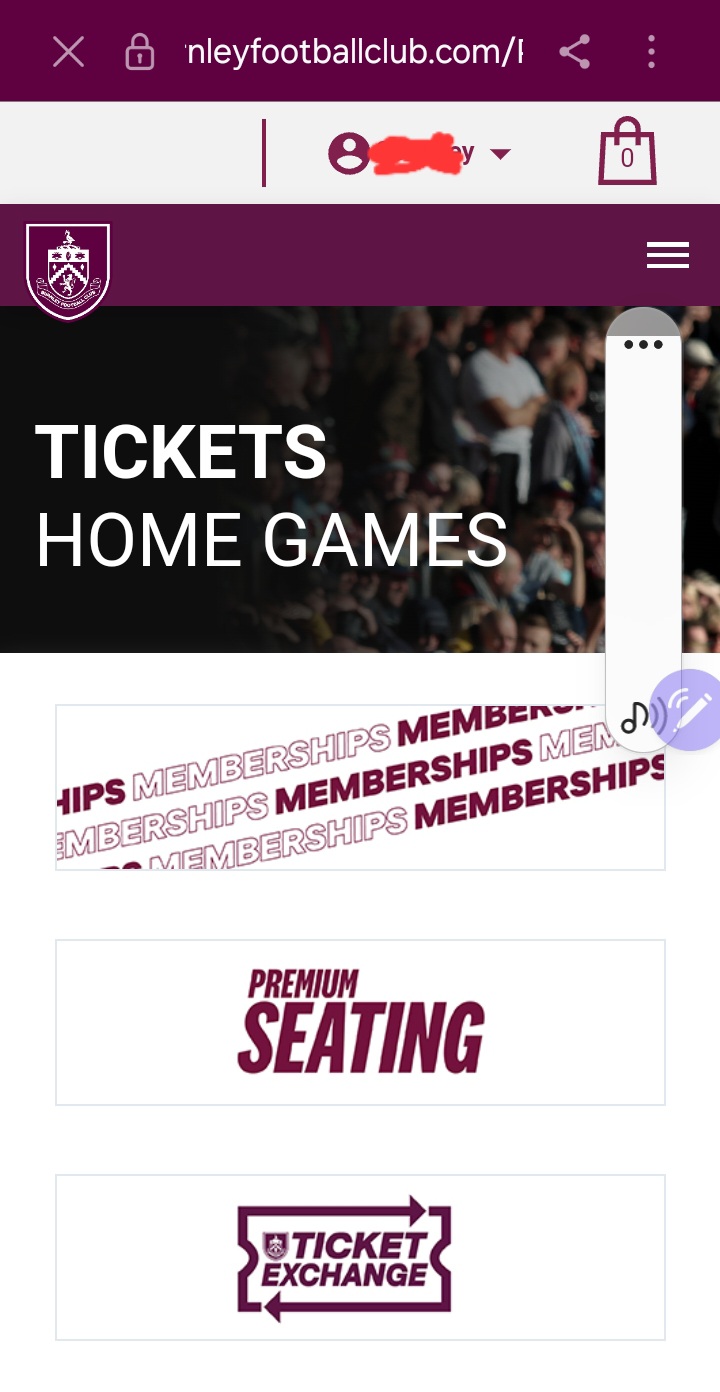
Task: Tap the URL in the address bar
Action: (x=354, y=51)
